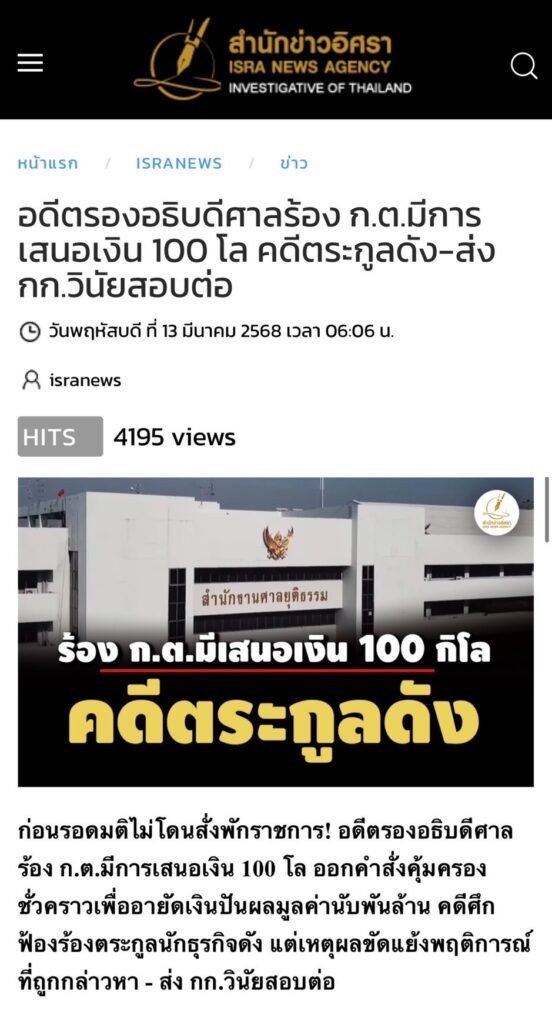Open the ISRANEWS breadcrumb link
Viewport: 552px width, 1024px height.
click(179, 163)
